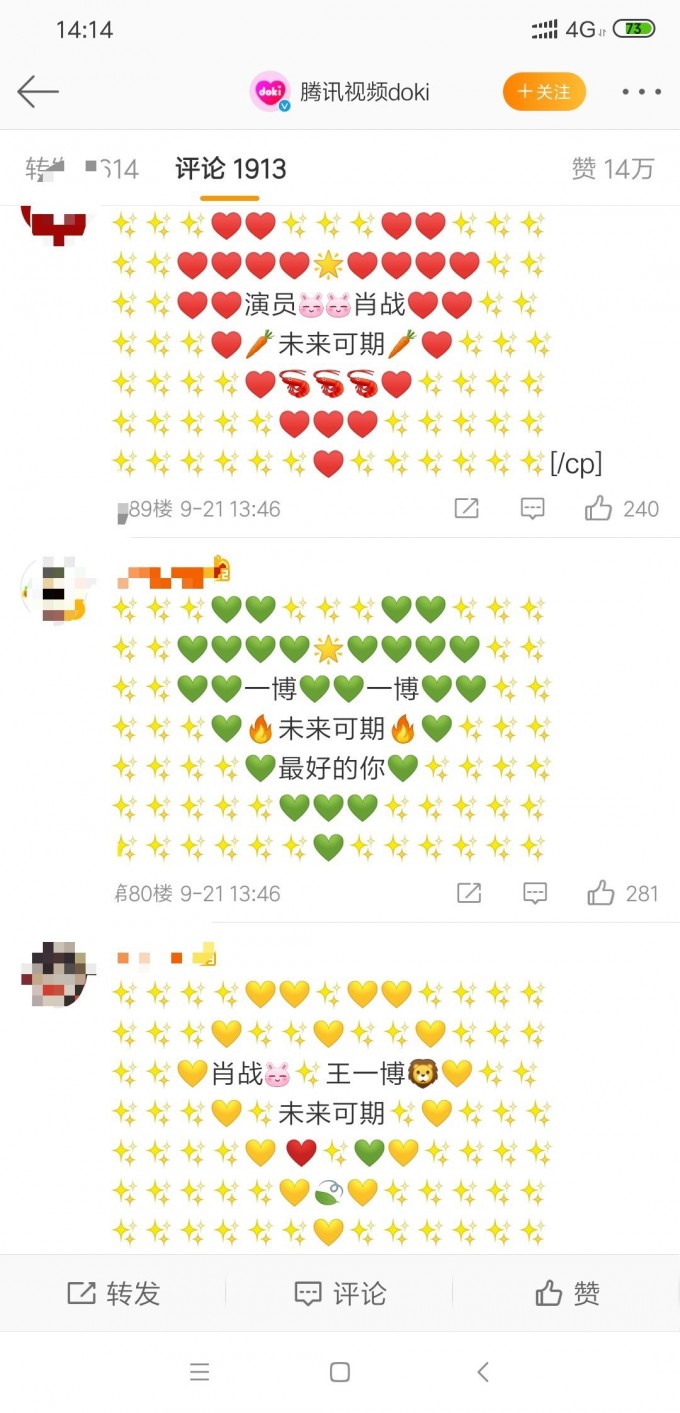The image size is (680, 1413).
Task: Switch to the 赞 14万 tab
Action: 612,169
